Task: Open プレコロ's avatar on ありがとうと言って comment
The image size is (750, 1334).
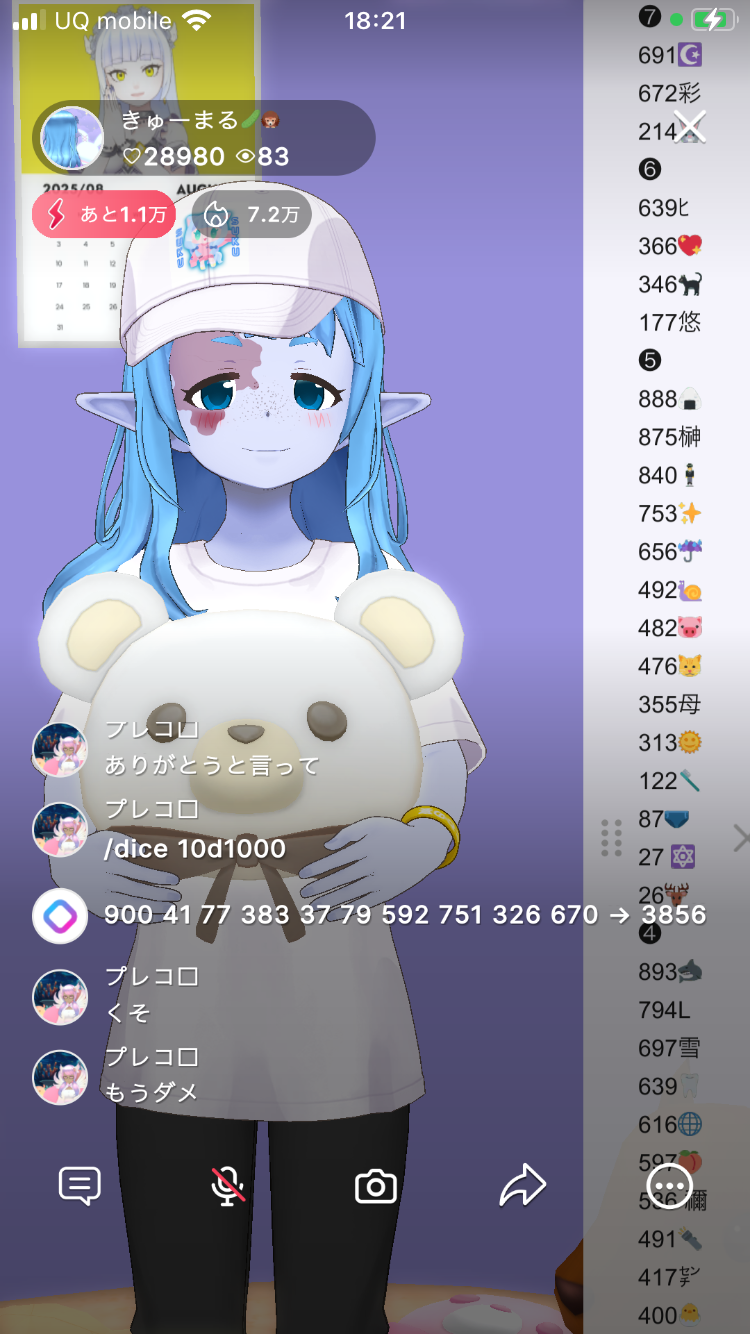Action: point(60,749)
